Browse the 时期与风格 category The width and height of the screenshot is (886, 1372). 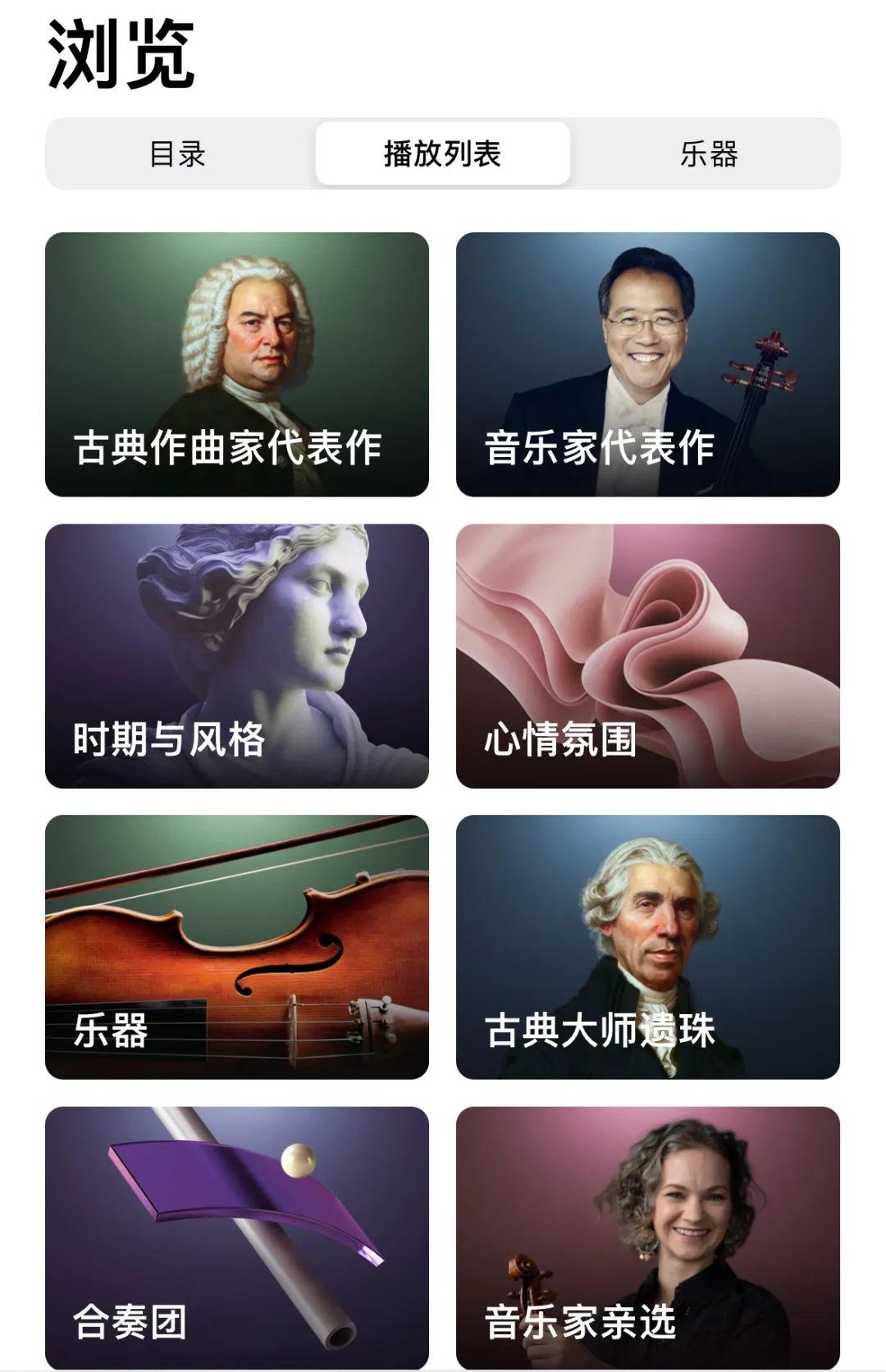tap(237, 656)
